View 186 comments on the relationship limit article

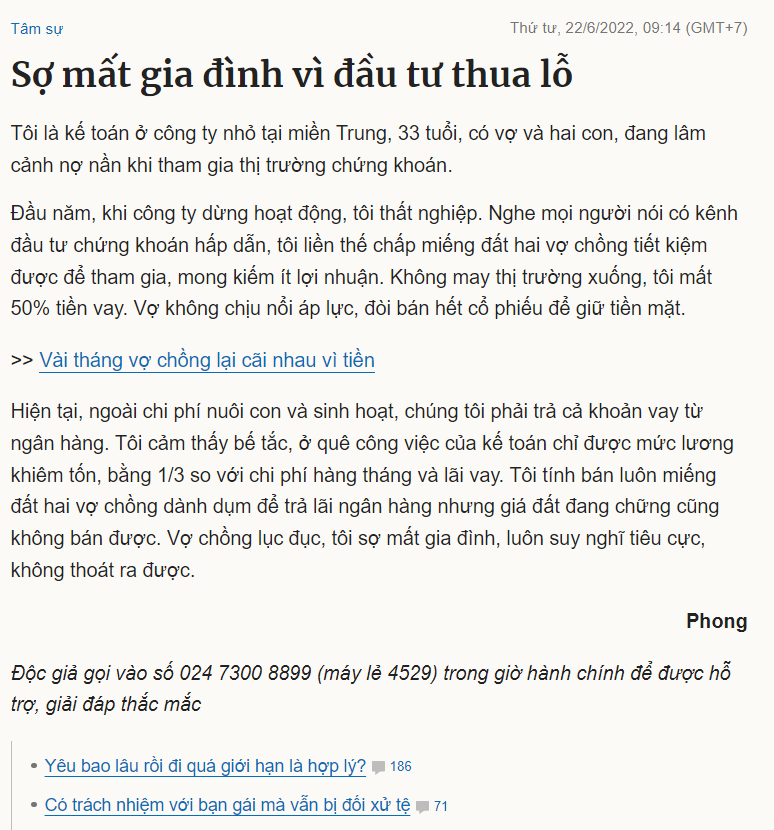pyautogui.click(x=392, y=767)
